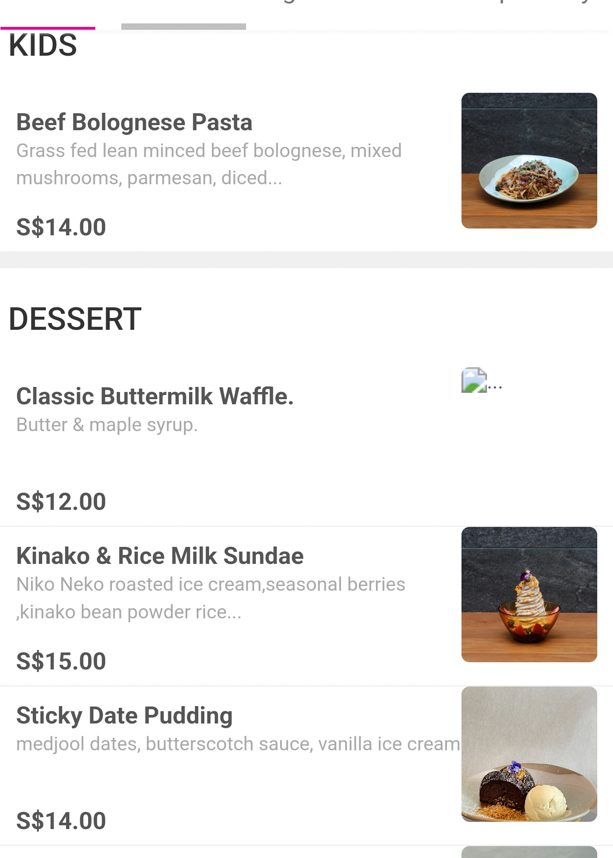Choose the Sticky Date Pudding dessert
Image resolution: width=613 pixels, height=858 pixels.
tap(125, 716)
